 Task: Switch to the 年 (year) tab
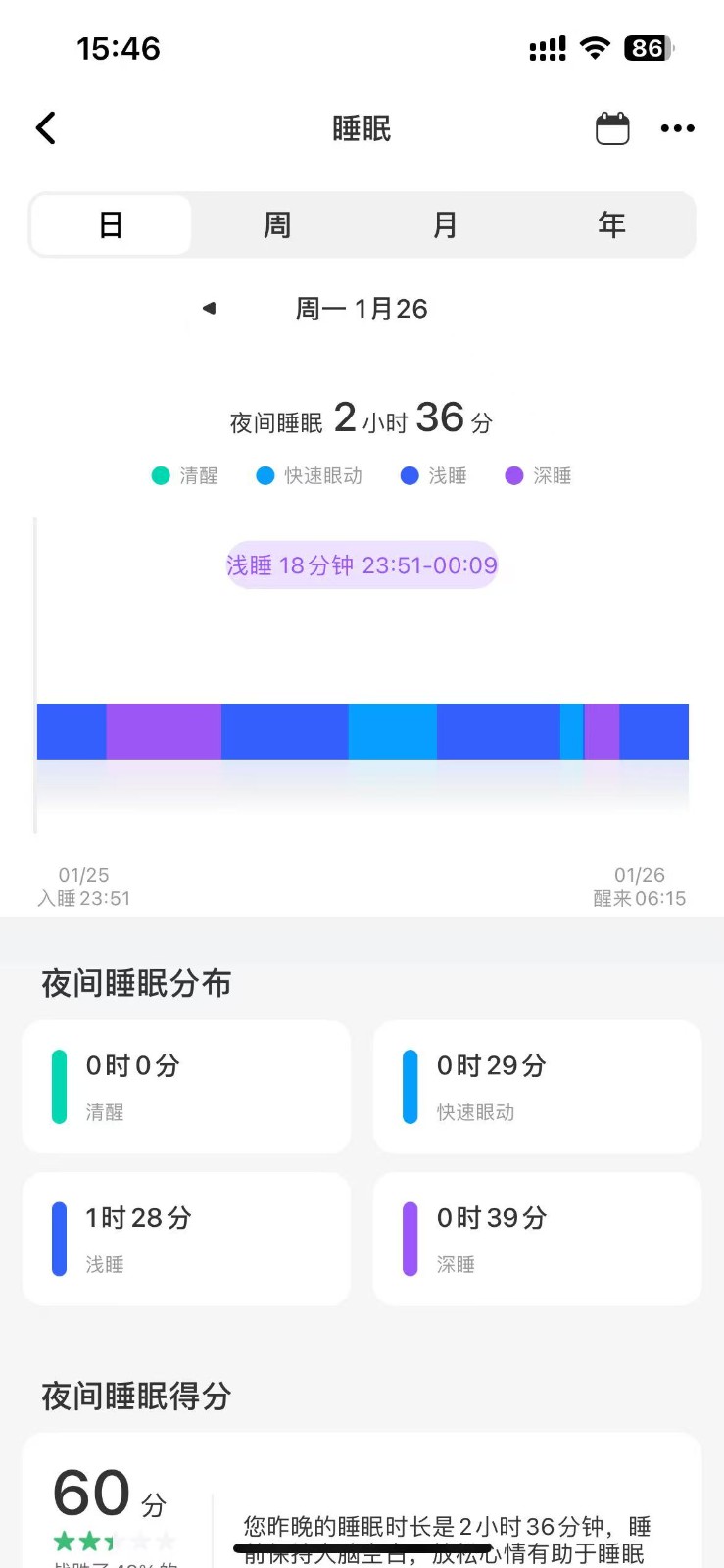click(x=611, y=225)
